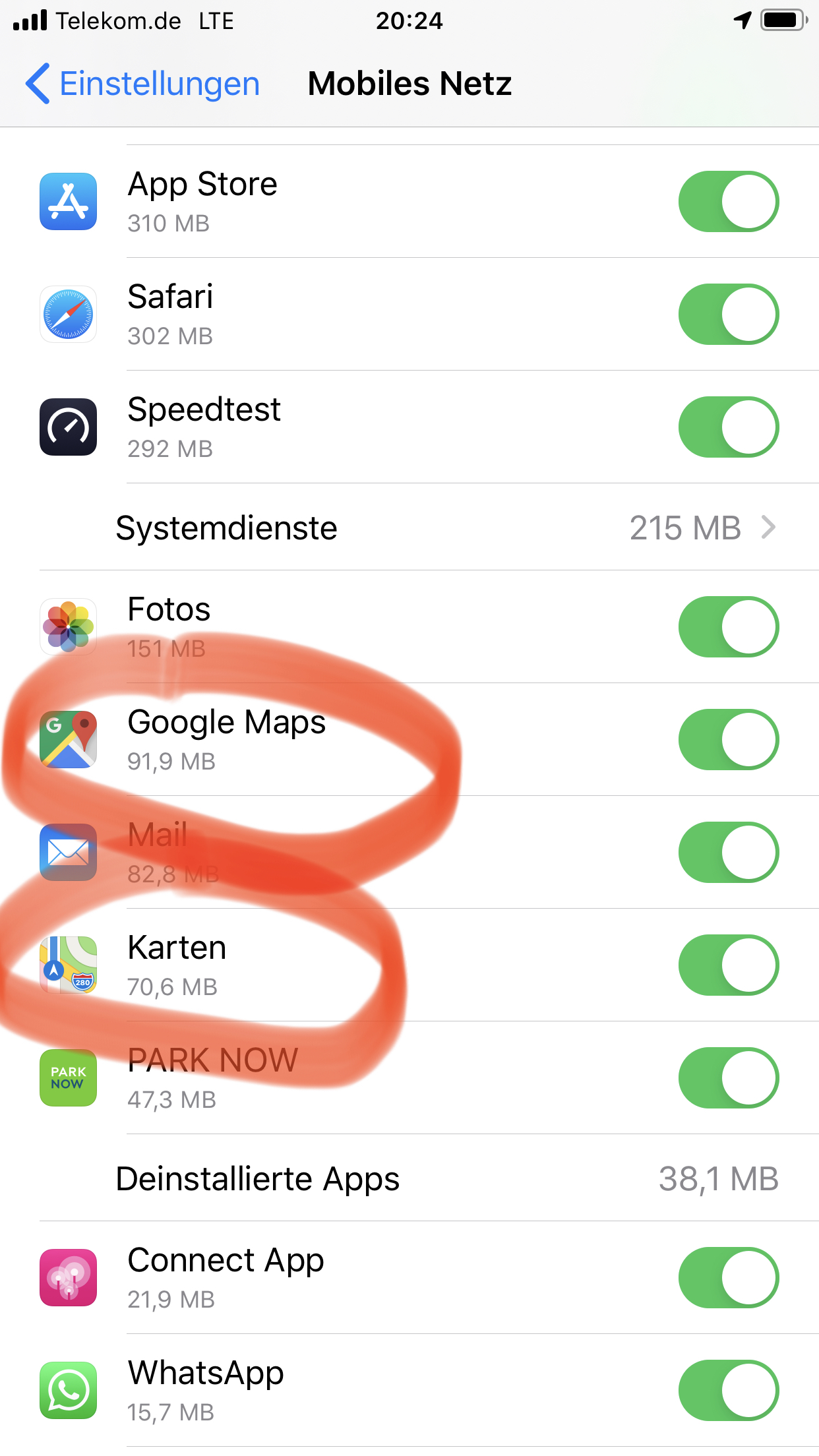
Task: Go back to Einstellungen
Action: pos(143,84)
